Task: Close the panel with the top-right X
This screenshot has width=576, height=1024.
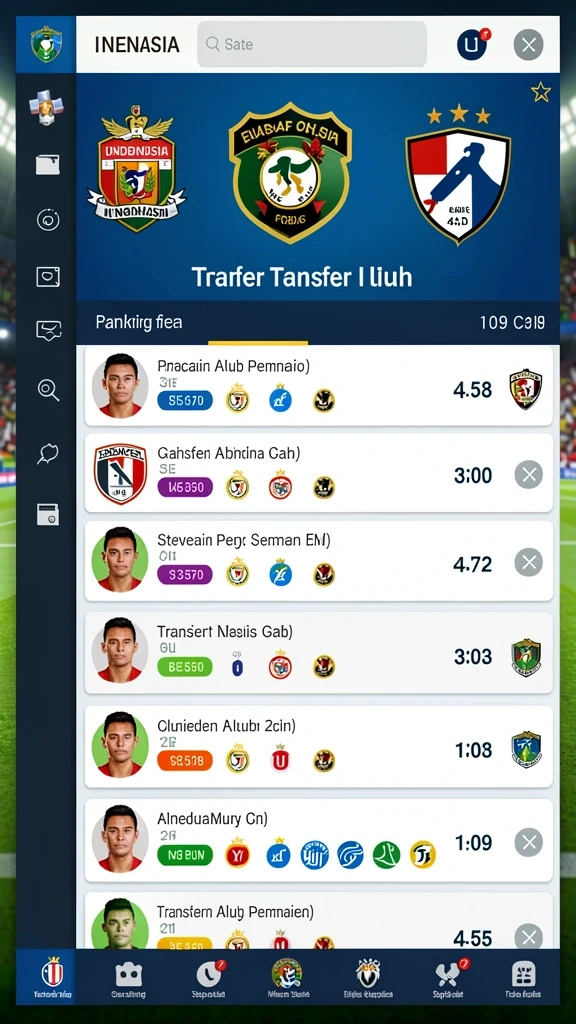Action: point(528,45)
